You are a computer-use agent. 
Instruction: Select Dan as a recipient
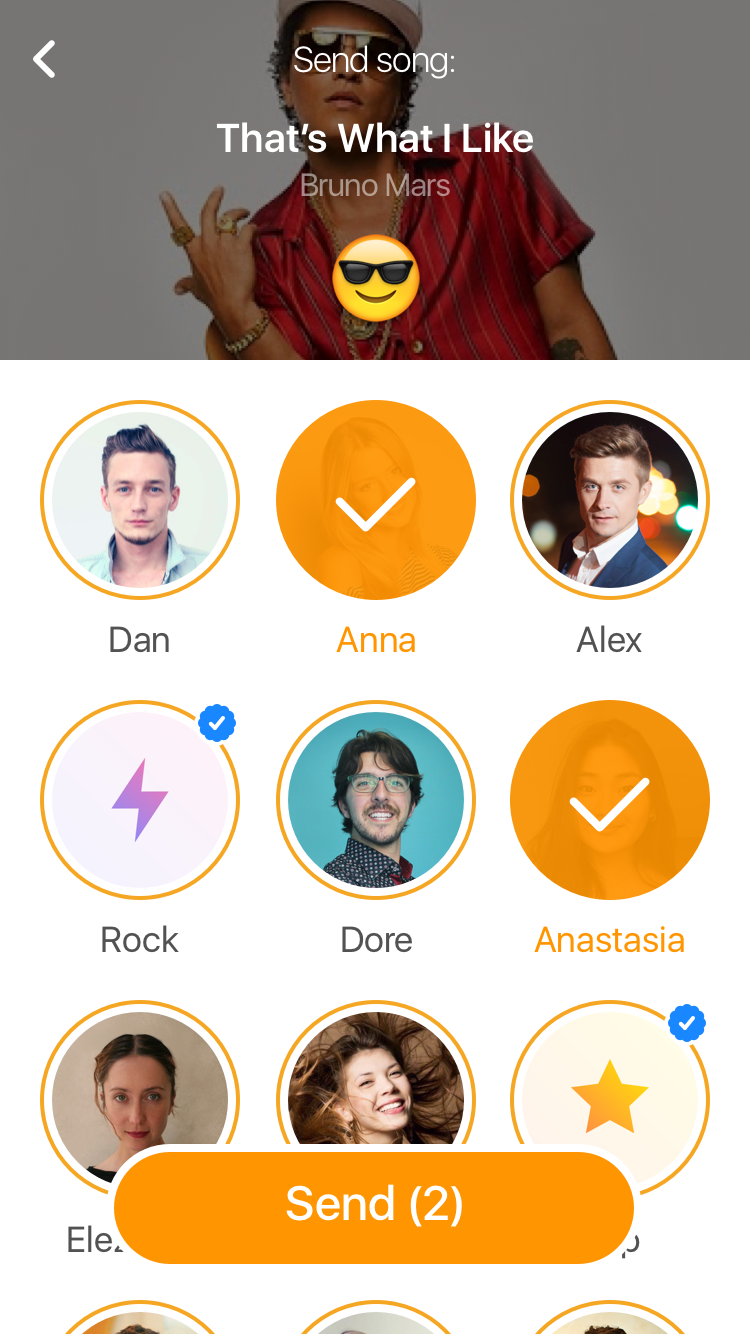[140, 500]
